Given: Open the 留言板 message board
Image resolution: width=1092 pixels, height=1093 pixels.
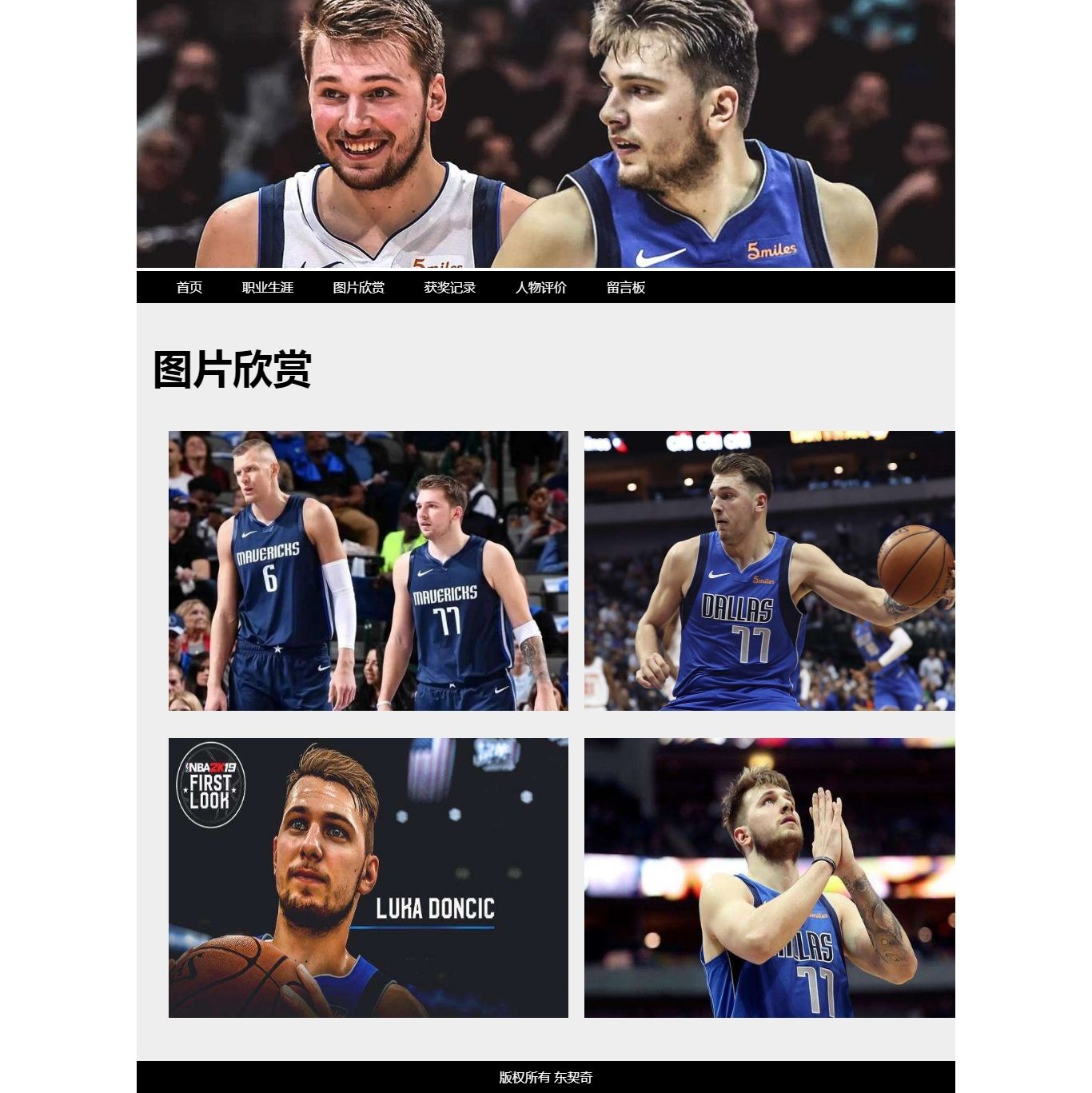Looking at the screenshot, I should point(625,288).
